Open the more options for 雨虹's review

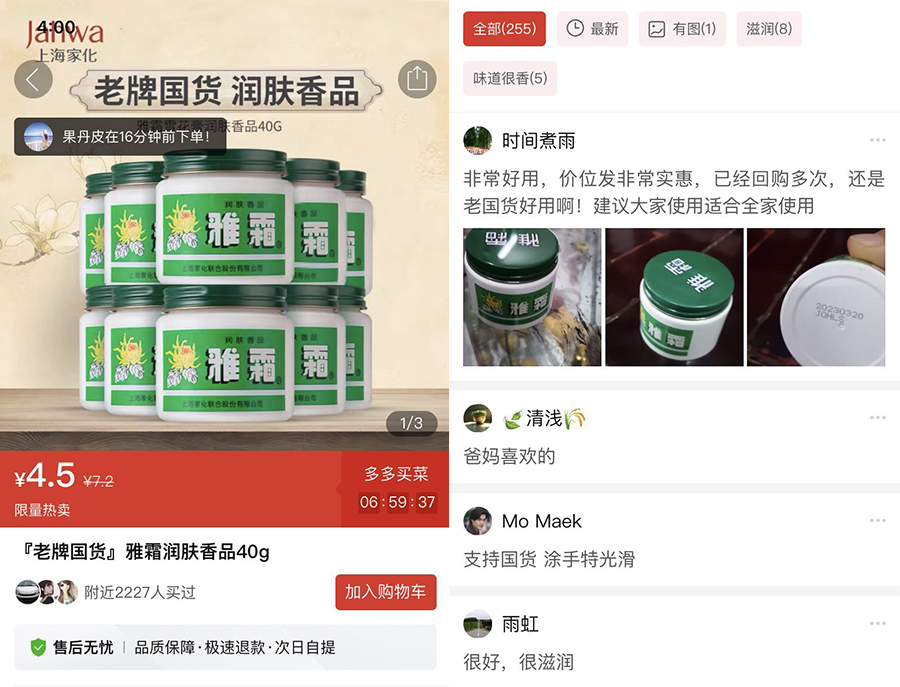click(x=877, y=624)
